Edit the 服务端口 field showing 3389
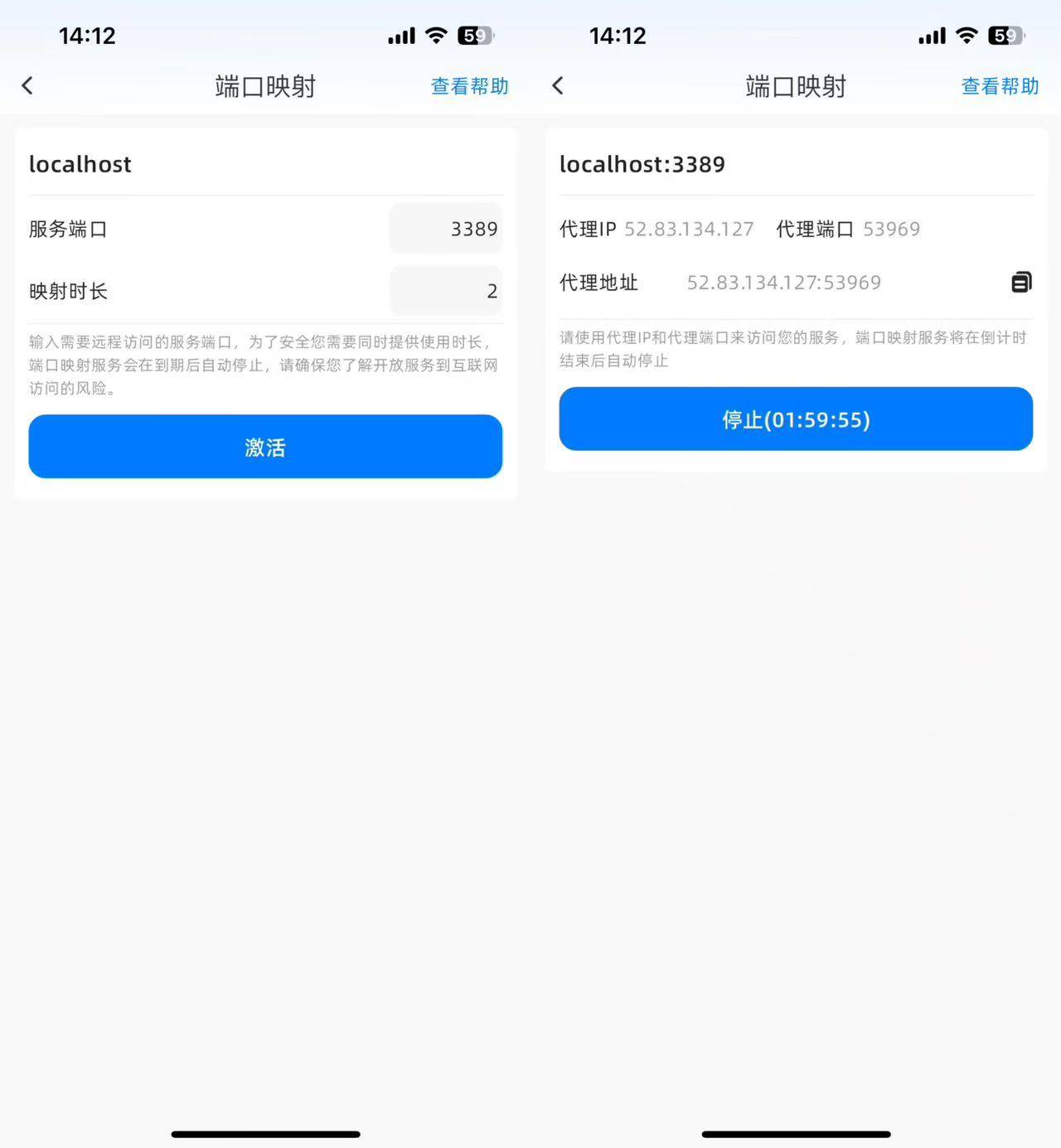 [x=447, y=229]
